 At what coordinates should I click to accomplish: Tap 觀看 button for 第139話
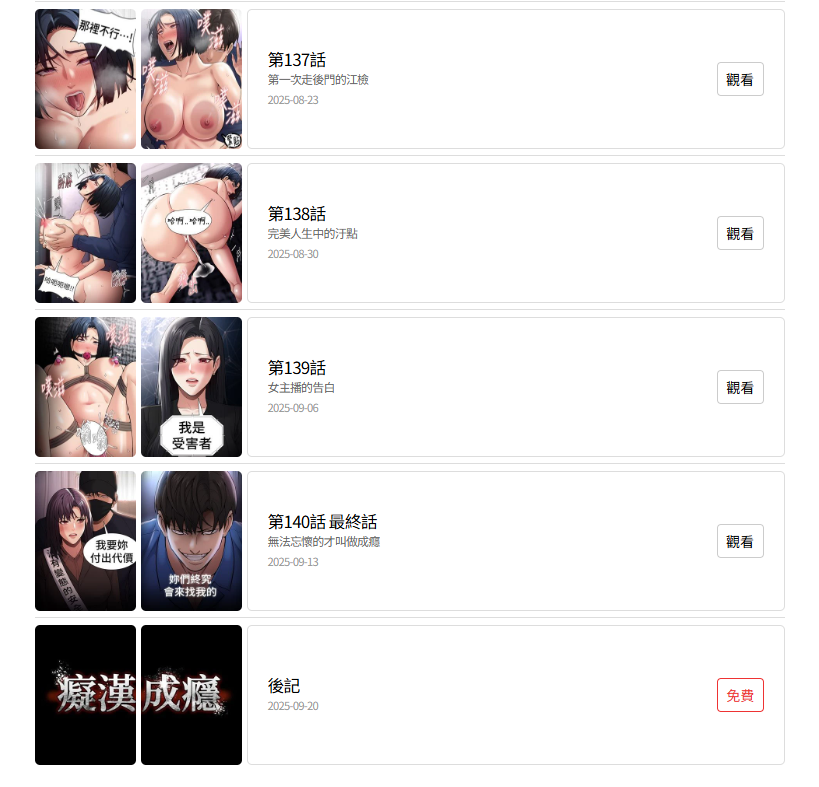740,387
